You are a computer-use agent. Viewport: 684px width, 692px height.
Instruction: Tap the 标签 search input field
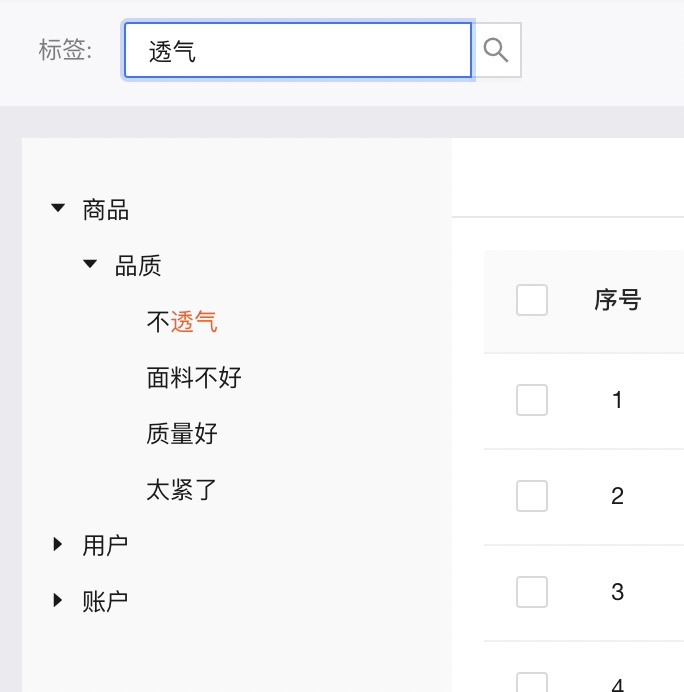point(297,50)
